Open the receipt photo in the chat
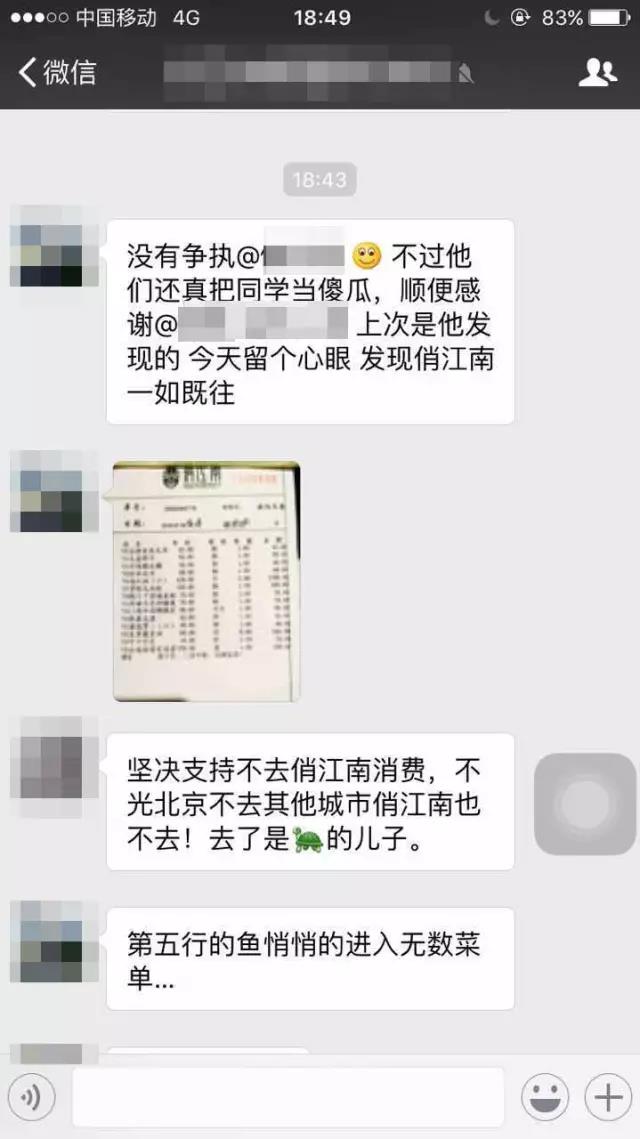Screen dimensions: 640x1139 click(x=206, y=581)
